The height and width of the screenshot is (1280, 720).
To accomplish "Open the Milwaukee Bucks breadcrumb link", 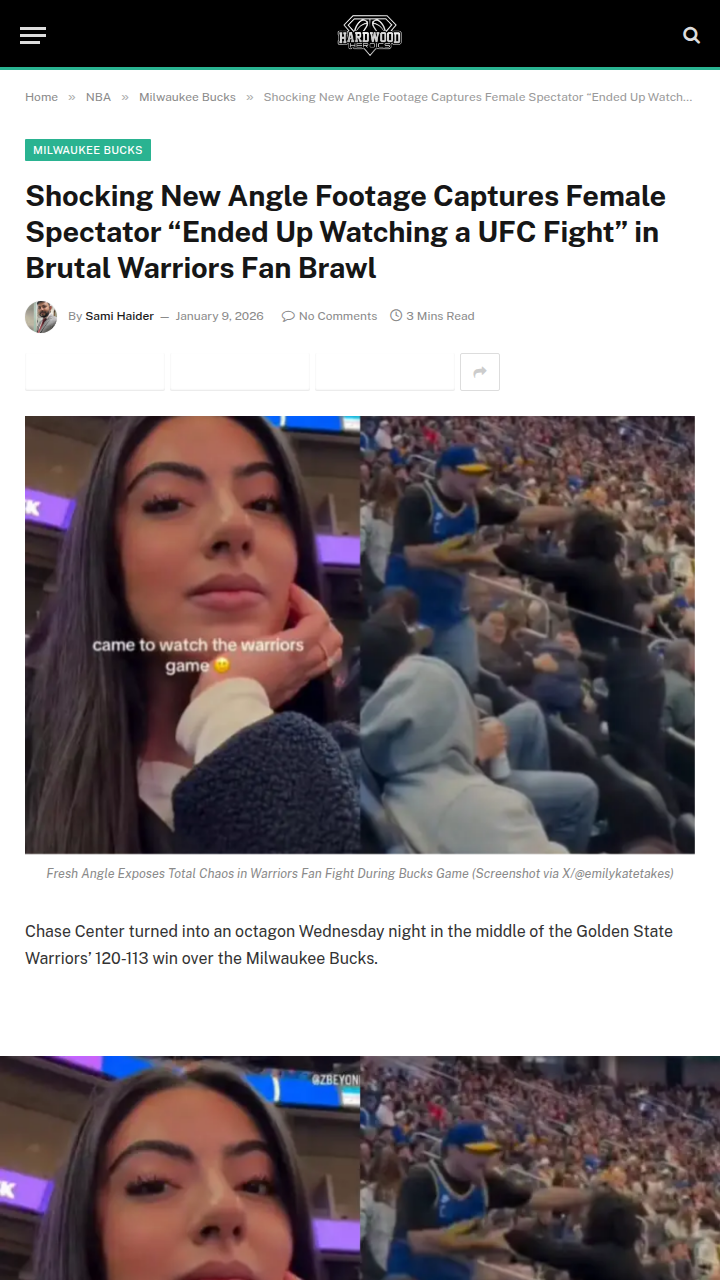I will pyautogui.click(x=187, y=97).
